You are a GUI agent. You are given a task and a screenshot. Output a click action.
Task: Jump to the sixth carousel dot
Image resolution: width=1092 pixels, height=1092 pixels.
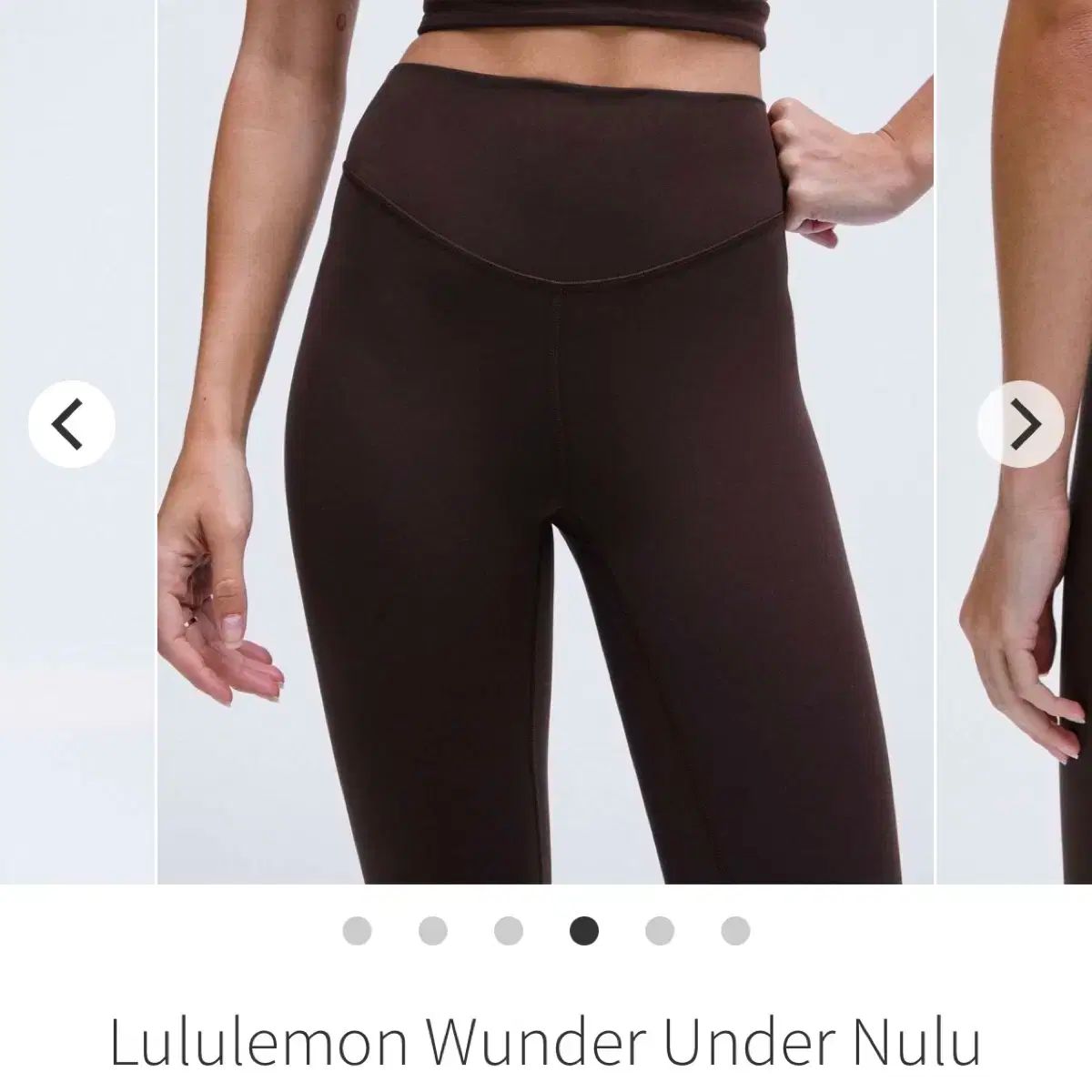pyautogui.click(x=734, y=931)
